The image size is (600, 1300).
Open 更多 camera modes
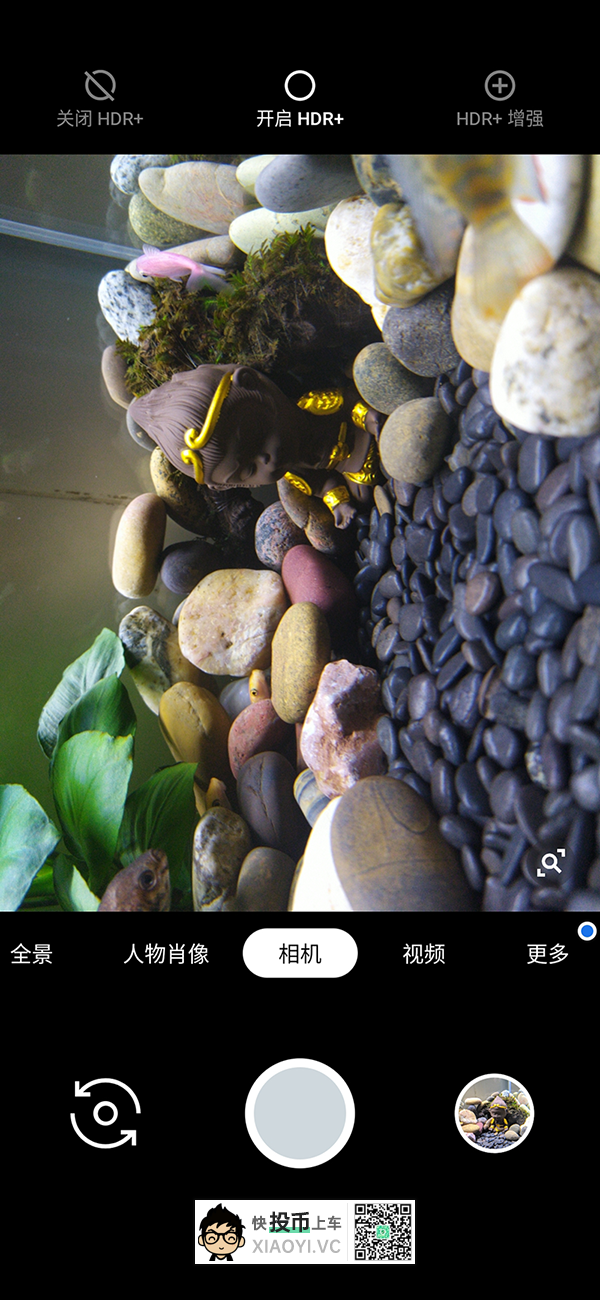[x=548, y=954]
